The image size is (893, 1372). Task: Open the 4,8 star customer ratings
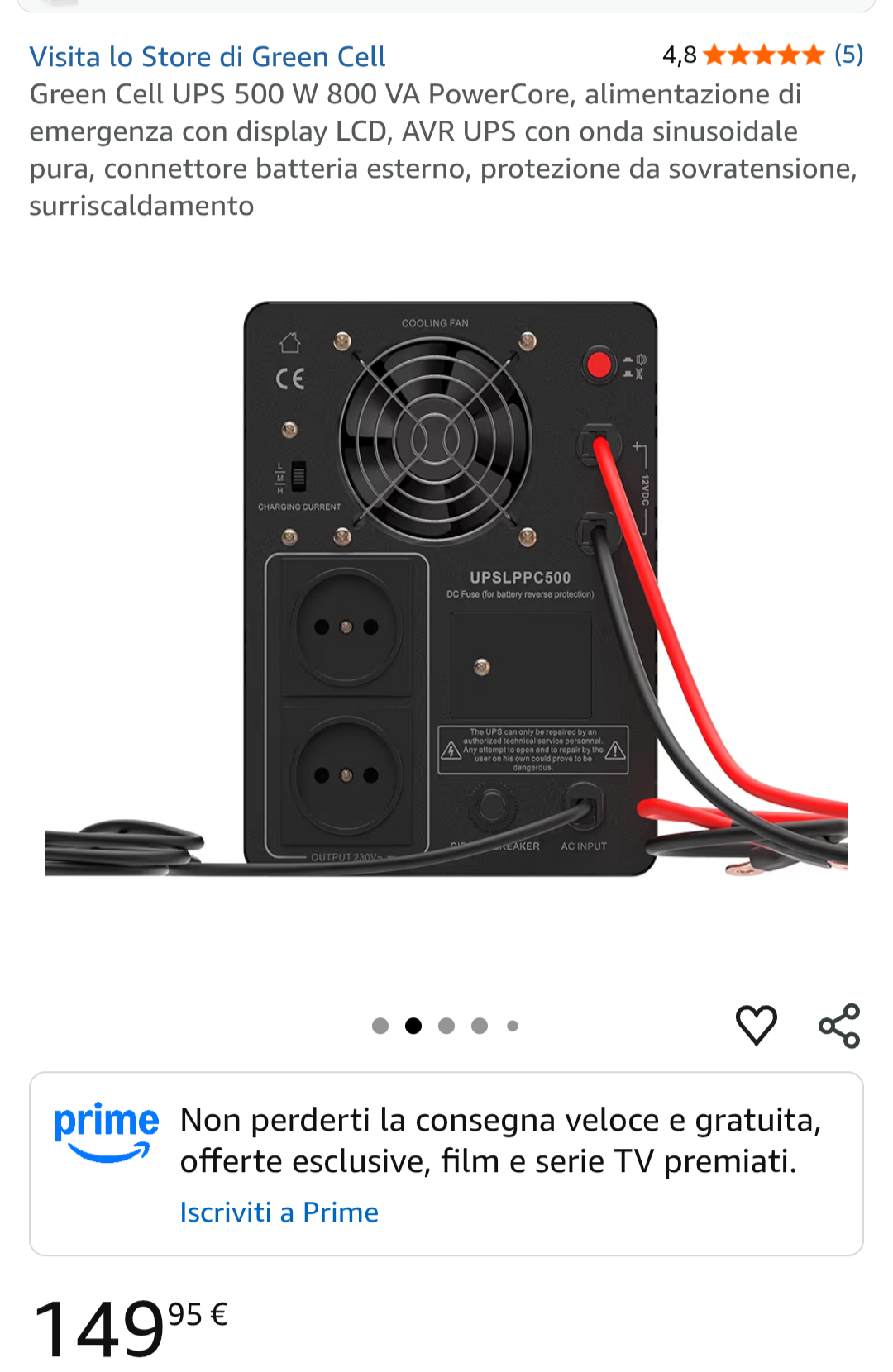click(x=762, y=55)
